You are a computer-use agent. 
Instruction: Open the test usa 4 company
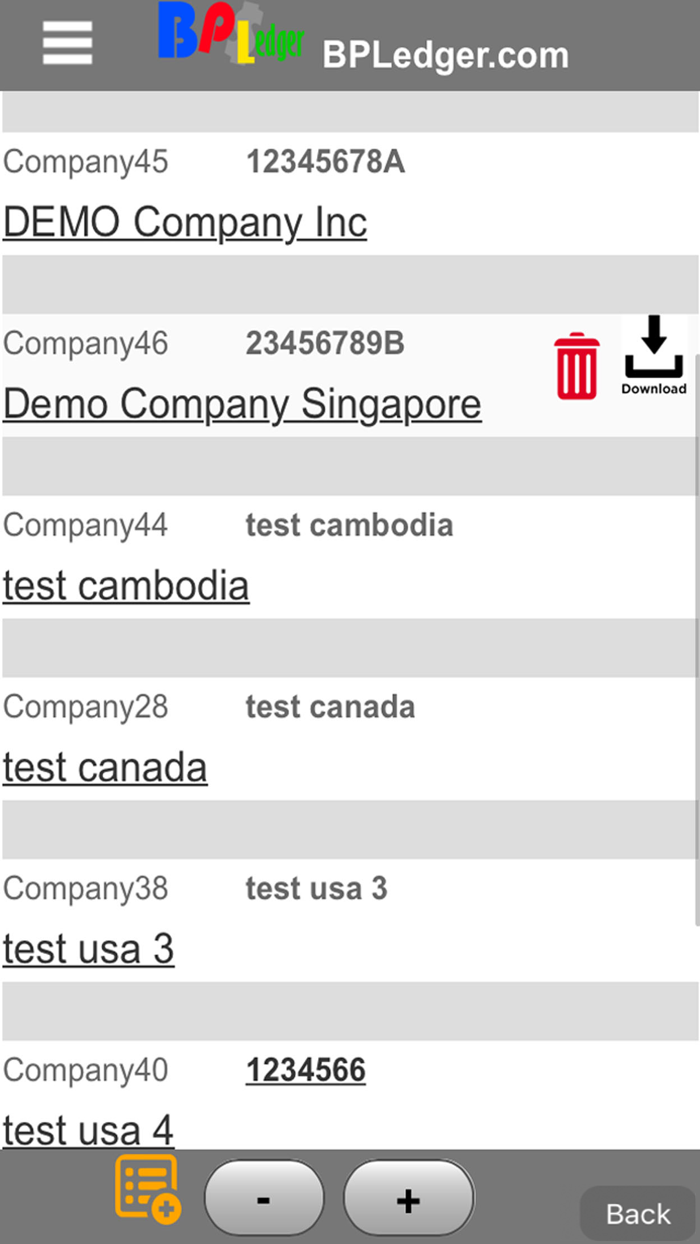(89, 1131)
